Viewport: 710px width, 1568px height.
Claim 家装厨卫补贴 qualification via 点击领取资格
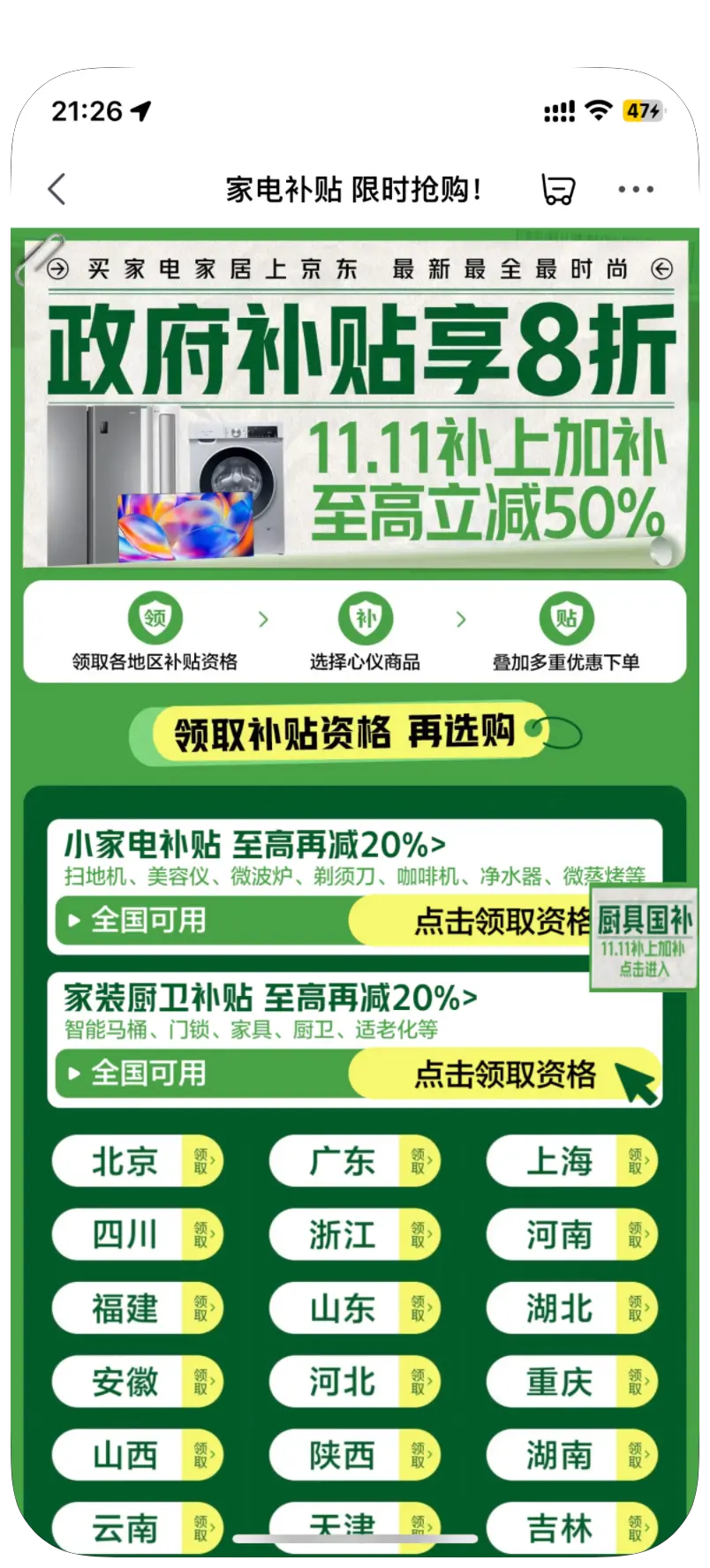[x=505, y=1074]
